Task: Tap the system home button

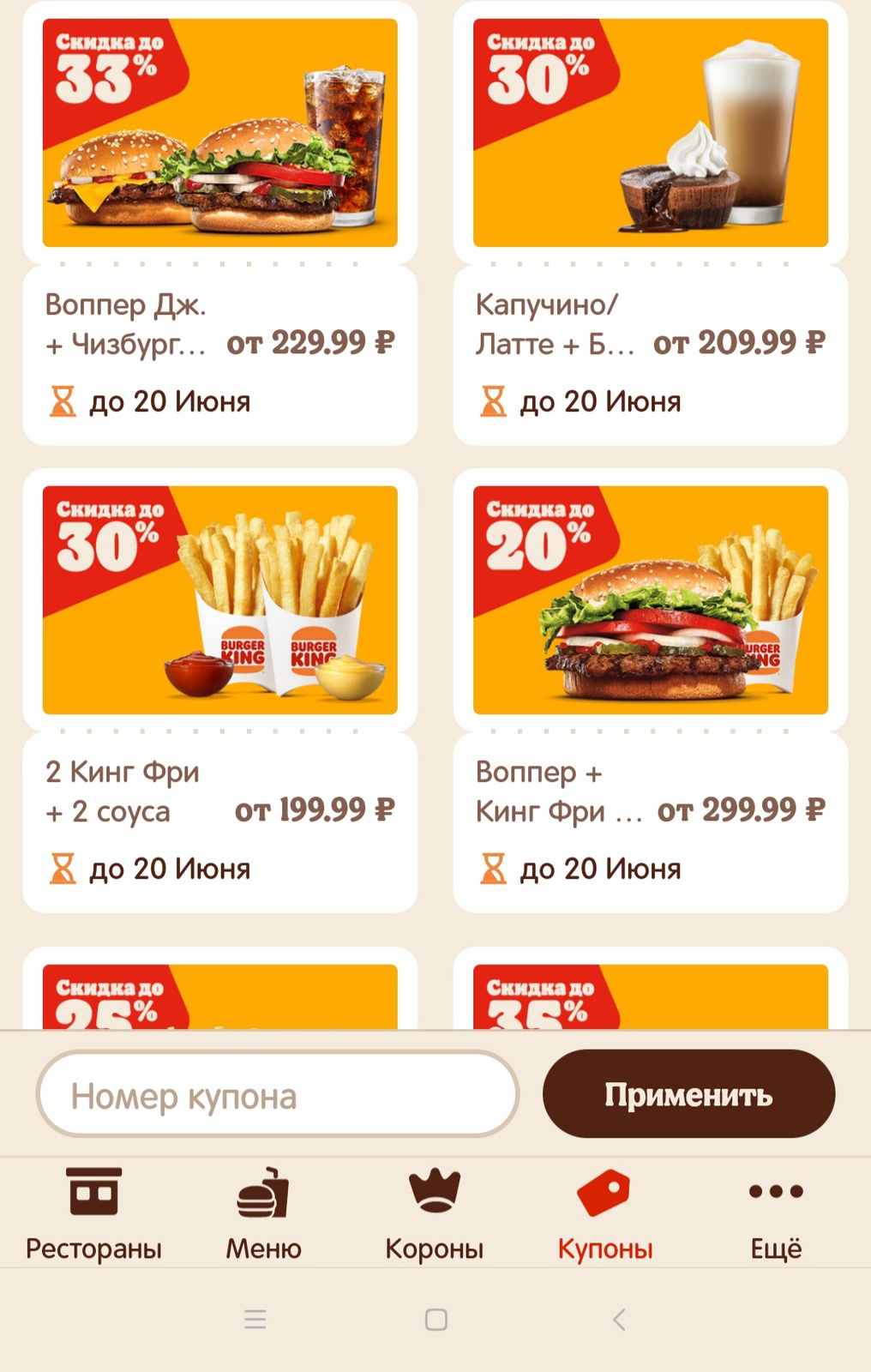Action: [x=435, y=1319]
